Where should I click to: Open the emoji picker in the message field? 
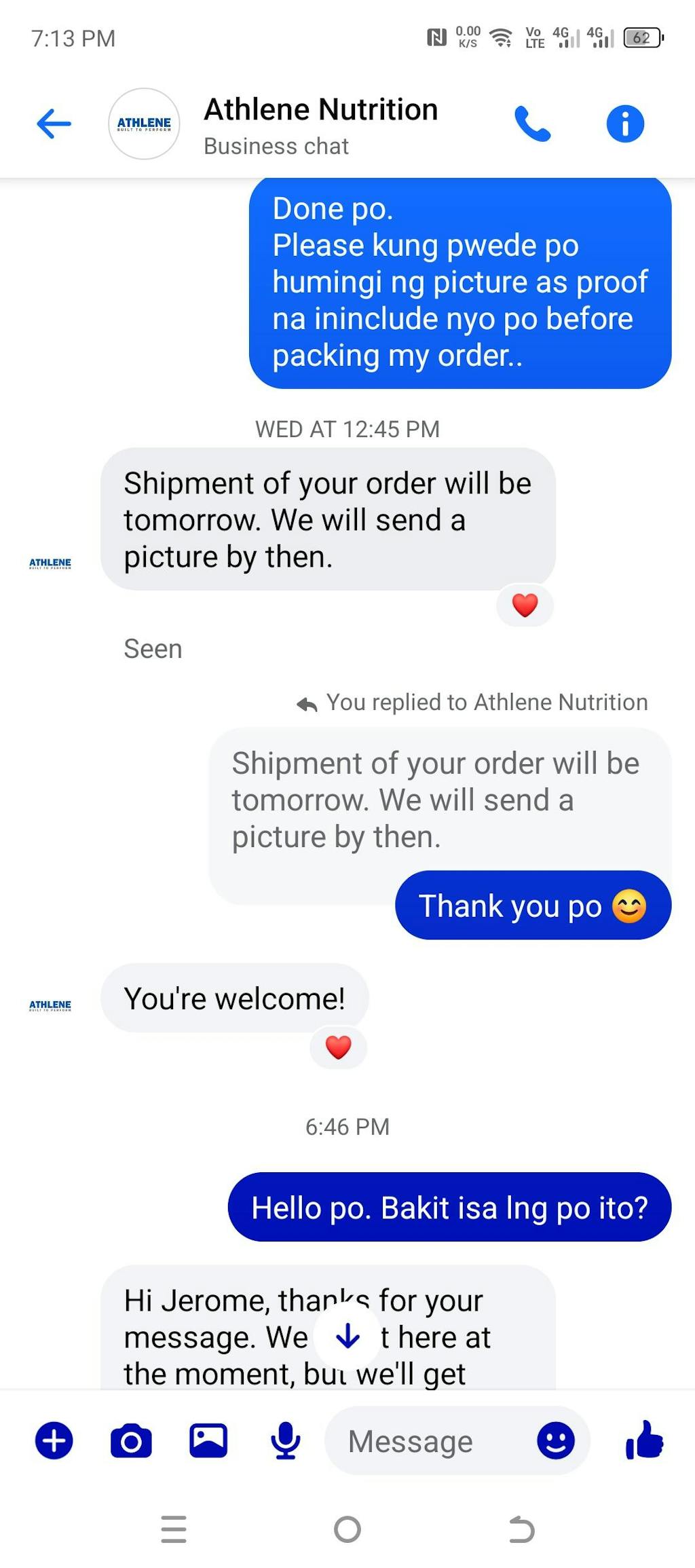(555, 1440)
